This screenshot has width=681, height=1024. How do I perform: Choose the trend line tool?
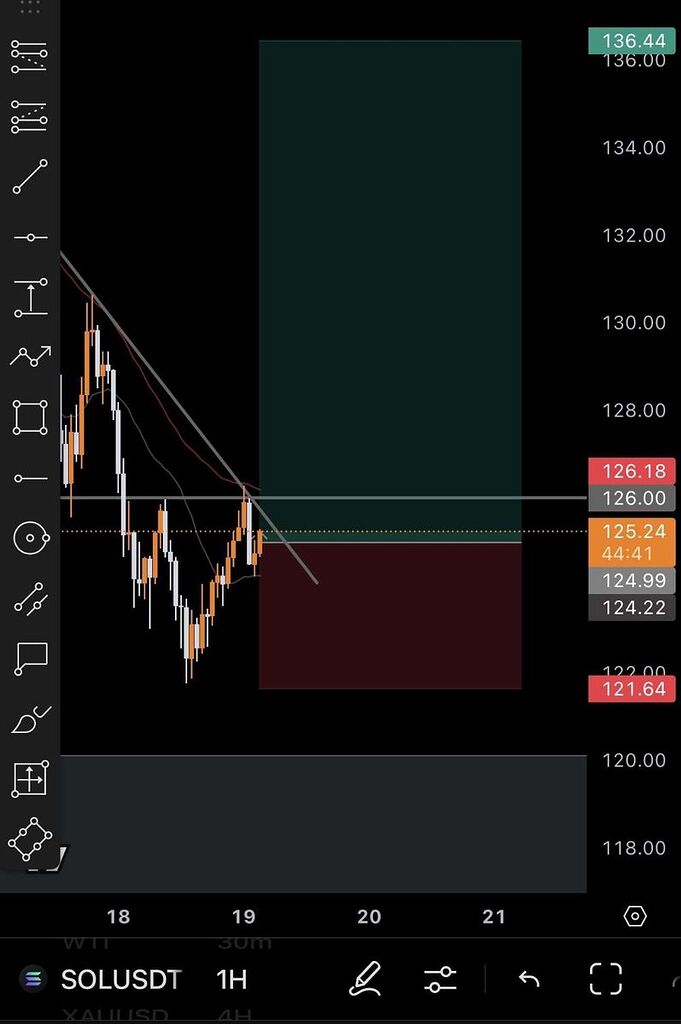(30, 176)
